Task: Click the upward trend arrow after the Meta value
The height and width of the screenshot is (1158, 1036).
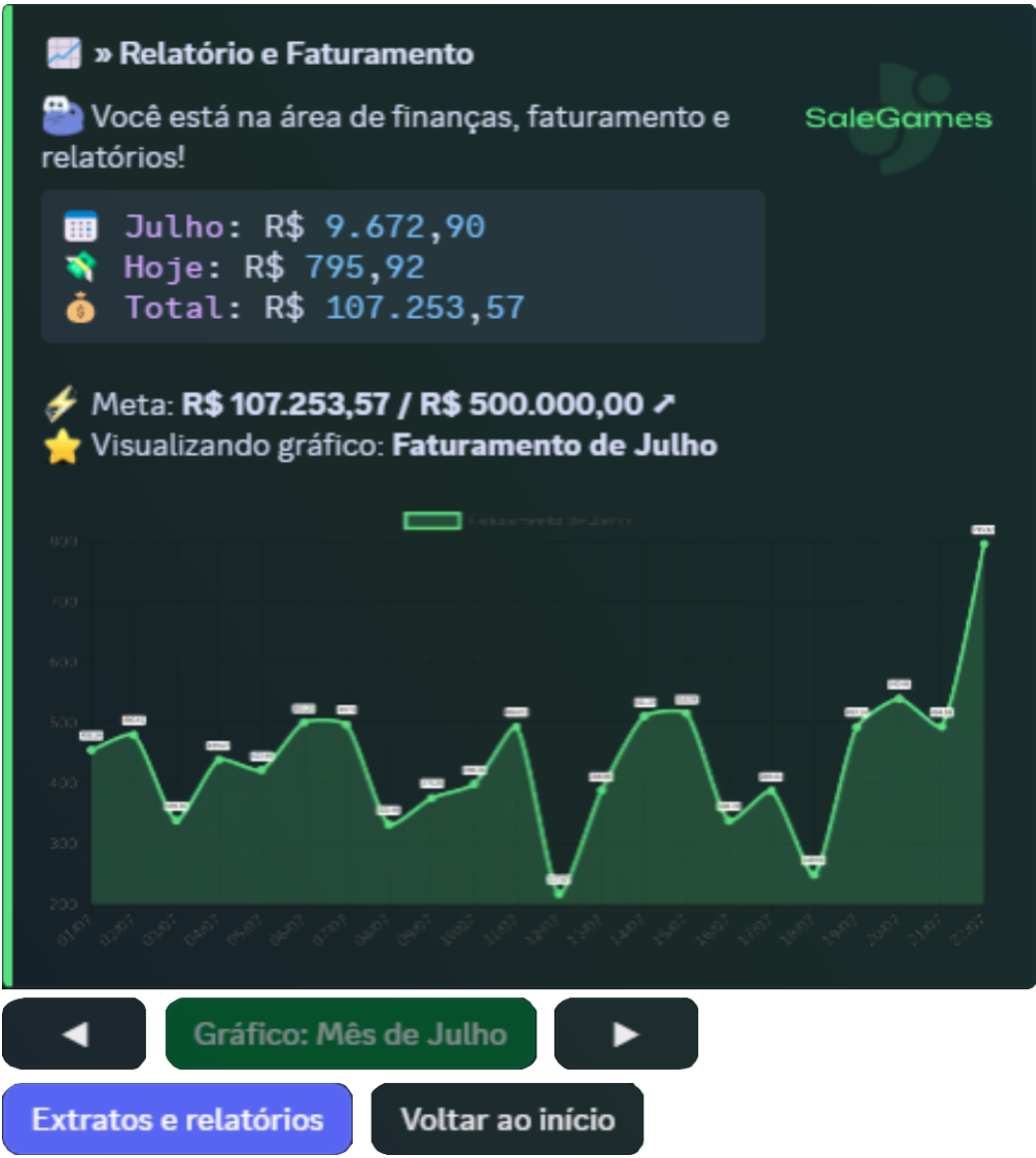Action: pos(663,404)
